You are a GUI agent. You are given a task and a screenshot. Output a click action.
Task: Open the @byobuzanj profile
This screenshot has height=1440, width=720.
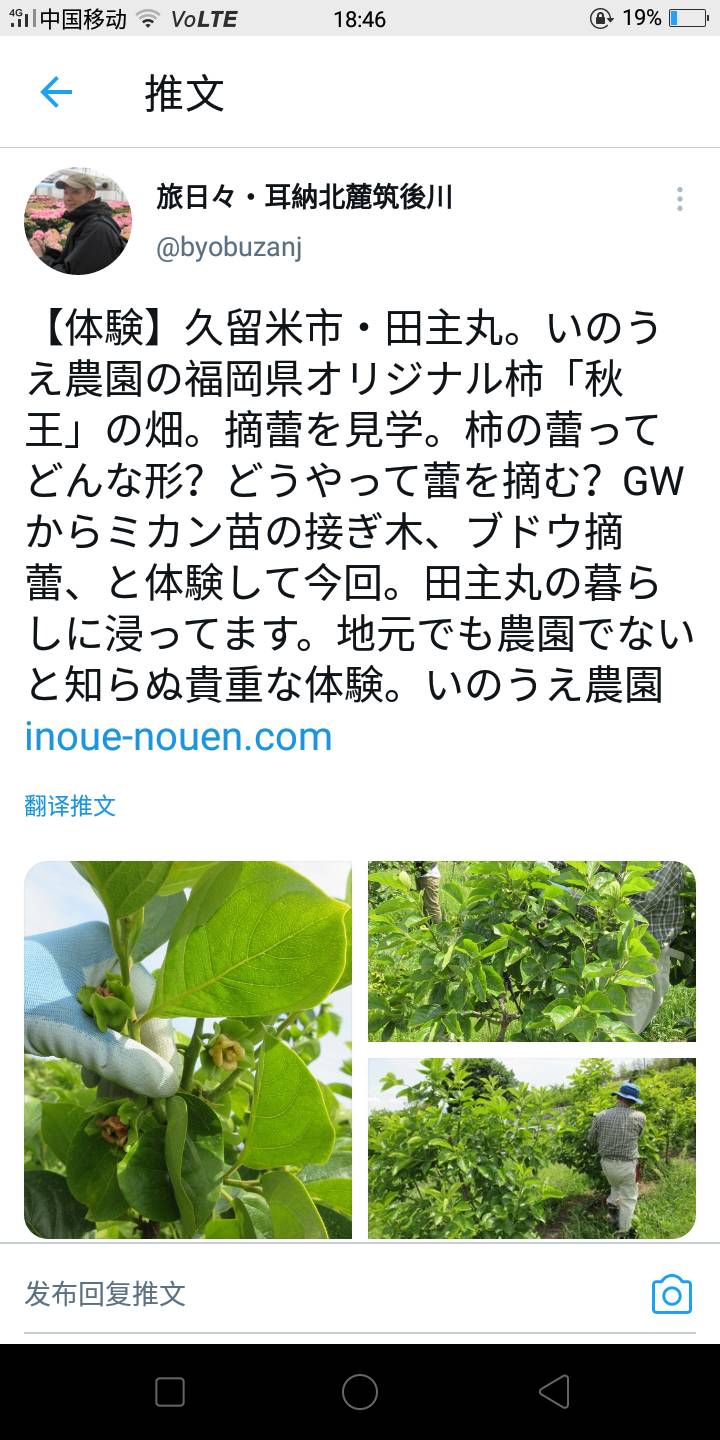tap(229, 247)
